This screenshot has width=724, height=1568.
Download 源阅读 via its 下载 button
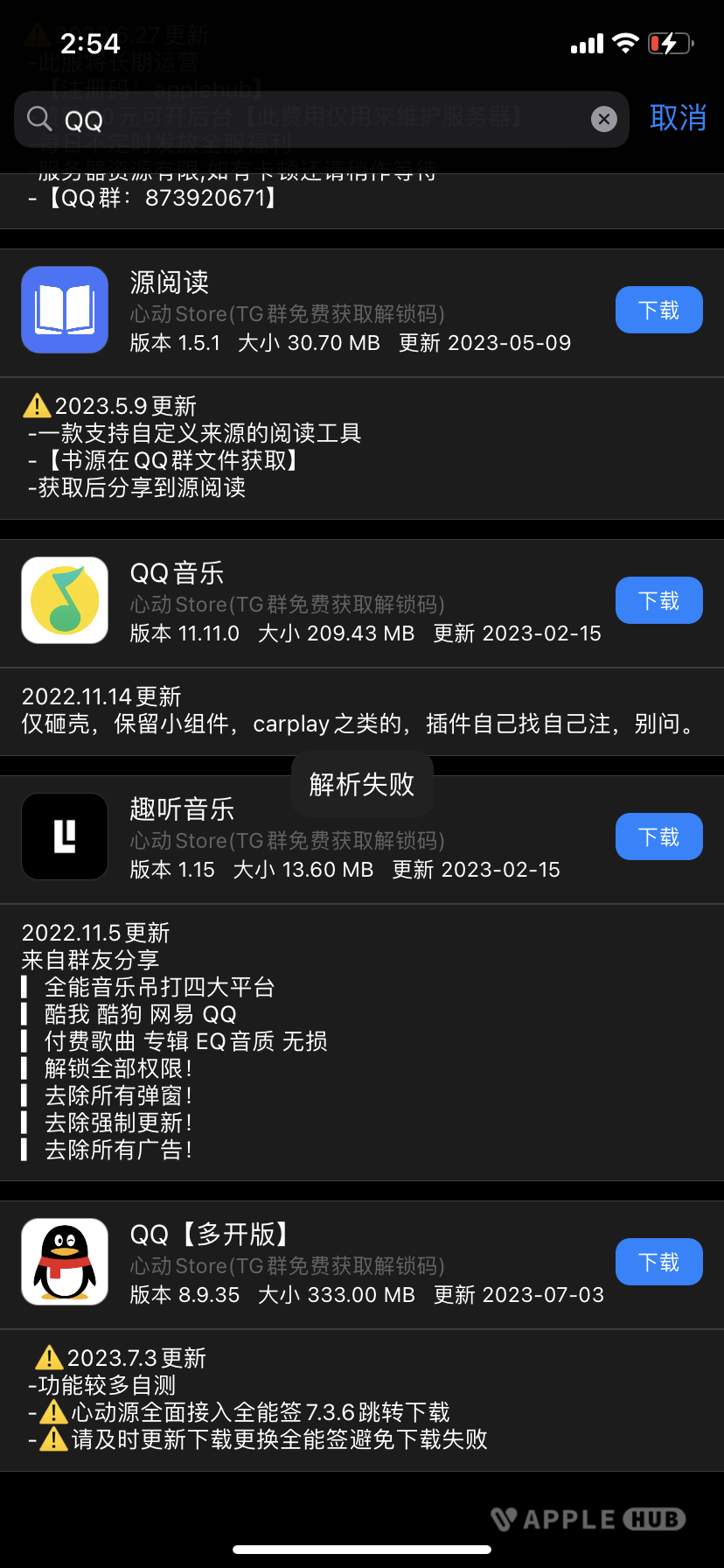click(658, 309)
